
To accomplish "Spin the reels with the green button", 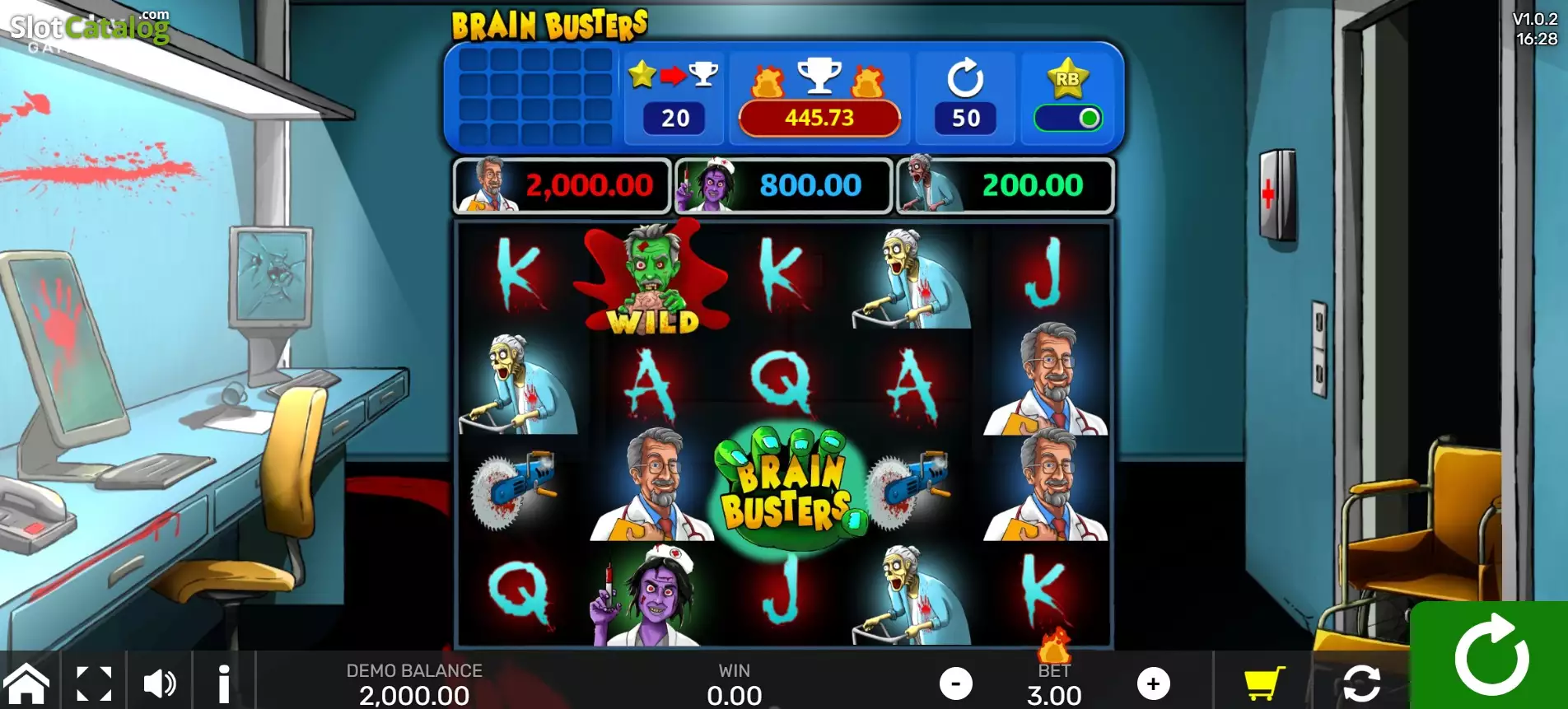I will tap(1490, 655).
